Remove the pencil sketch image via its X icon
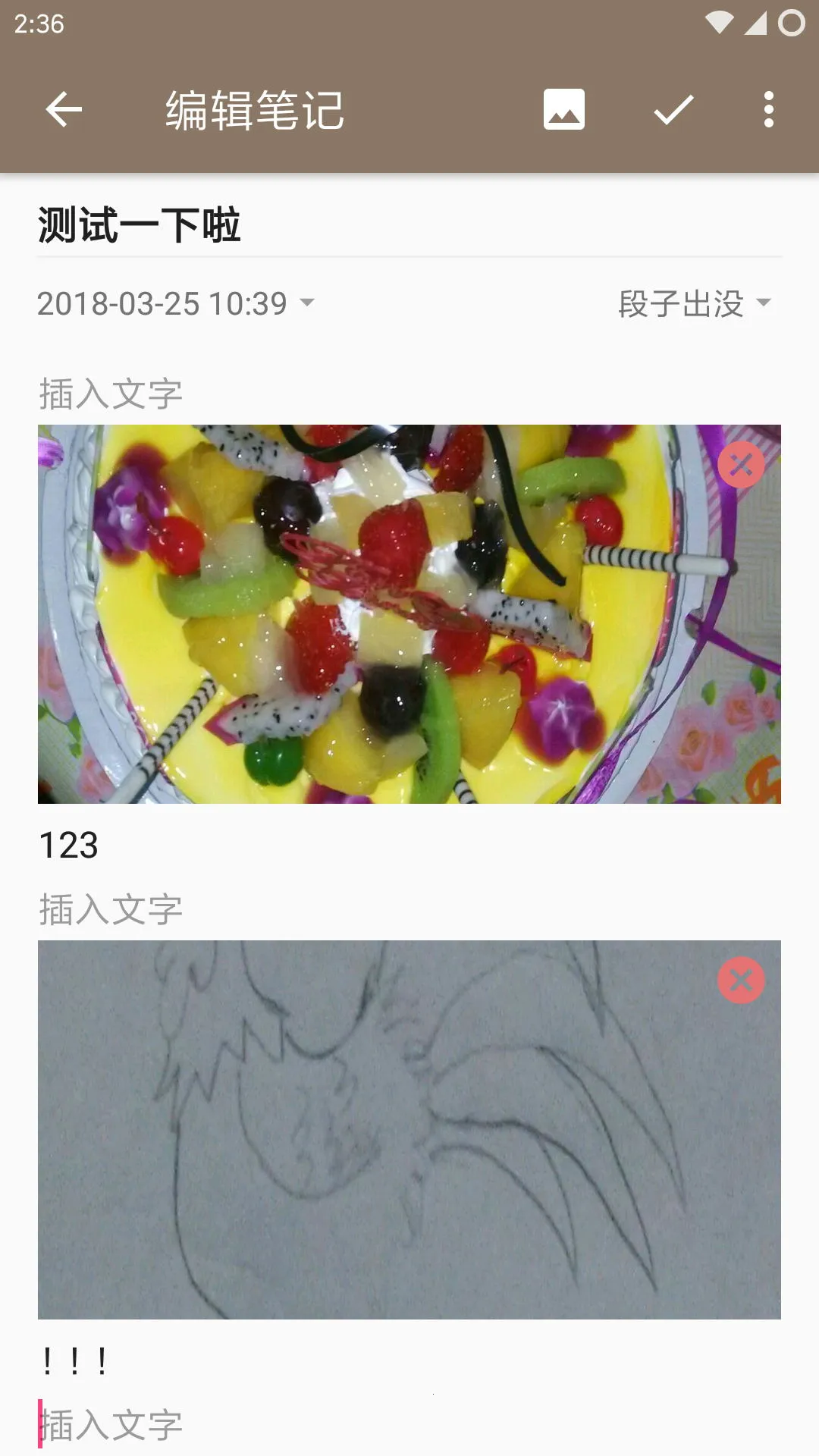Viewport: 819px width, 1456px height. pyautogui.click(x=742, y=981)
